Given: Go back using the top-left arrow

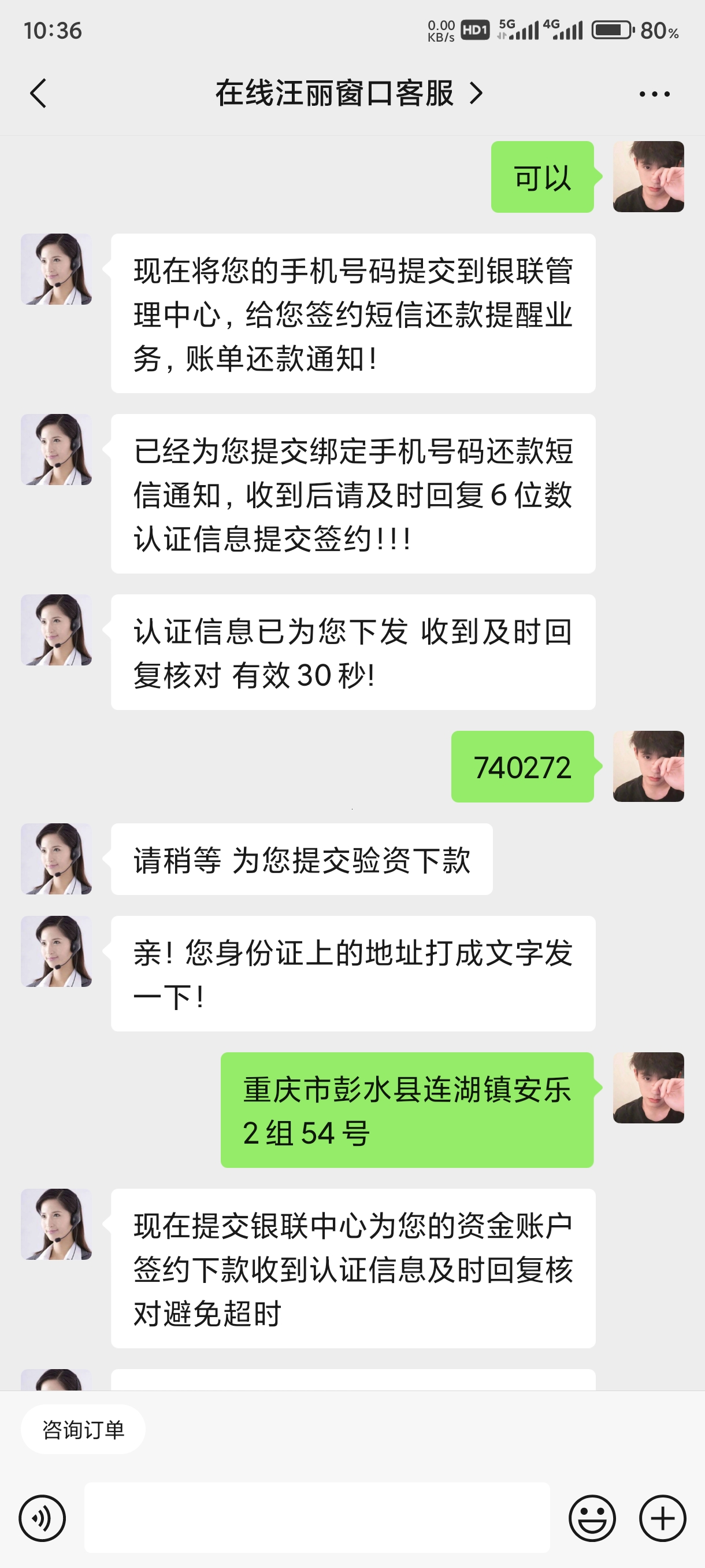Looking at the screenshot, I should point(38,94).
